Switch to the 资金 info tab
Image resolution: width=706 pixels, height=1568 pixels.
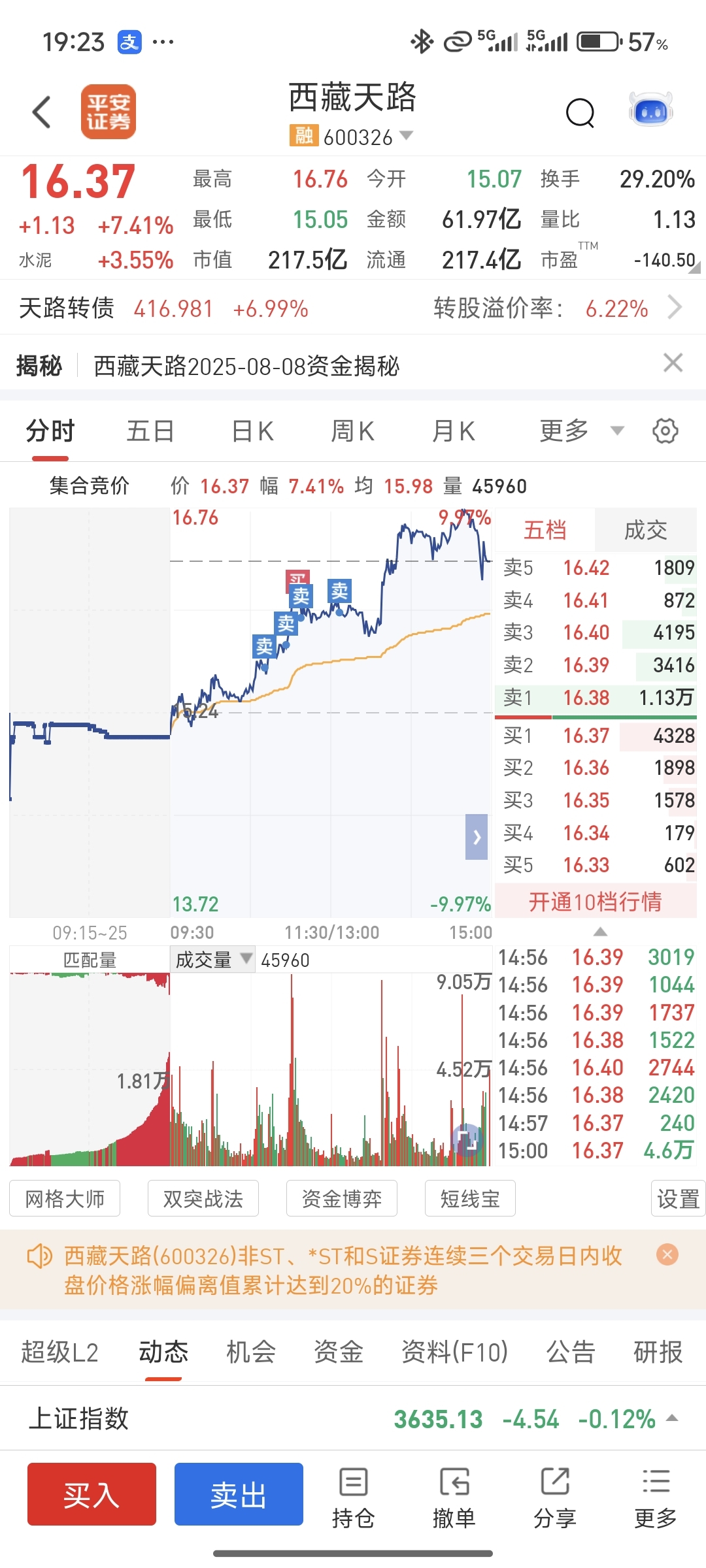coord(338,1352)
